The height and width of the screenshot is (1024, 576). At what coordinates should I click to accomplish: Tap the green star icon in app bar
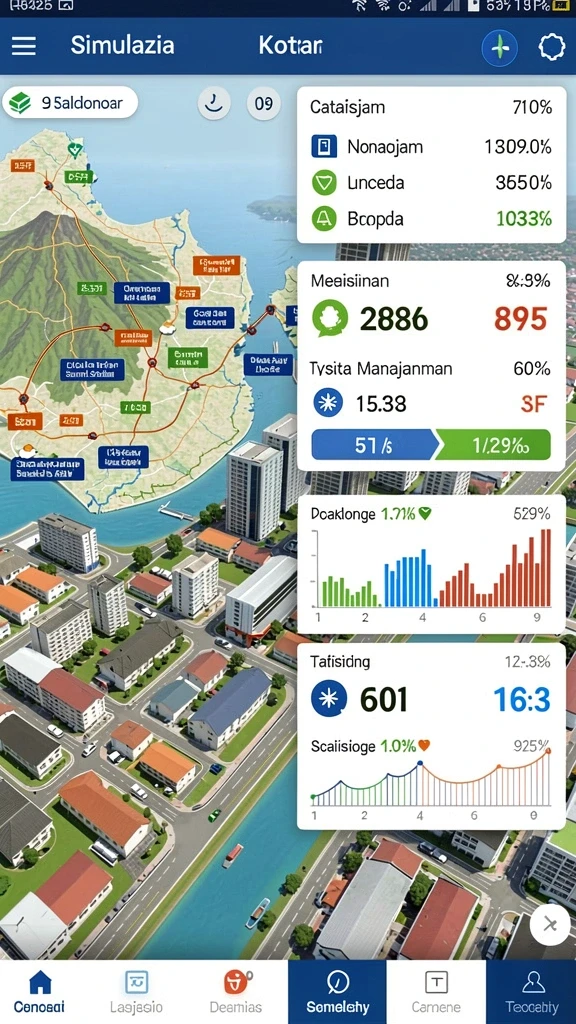[x=499, y=48]
